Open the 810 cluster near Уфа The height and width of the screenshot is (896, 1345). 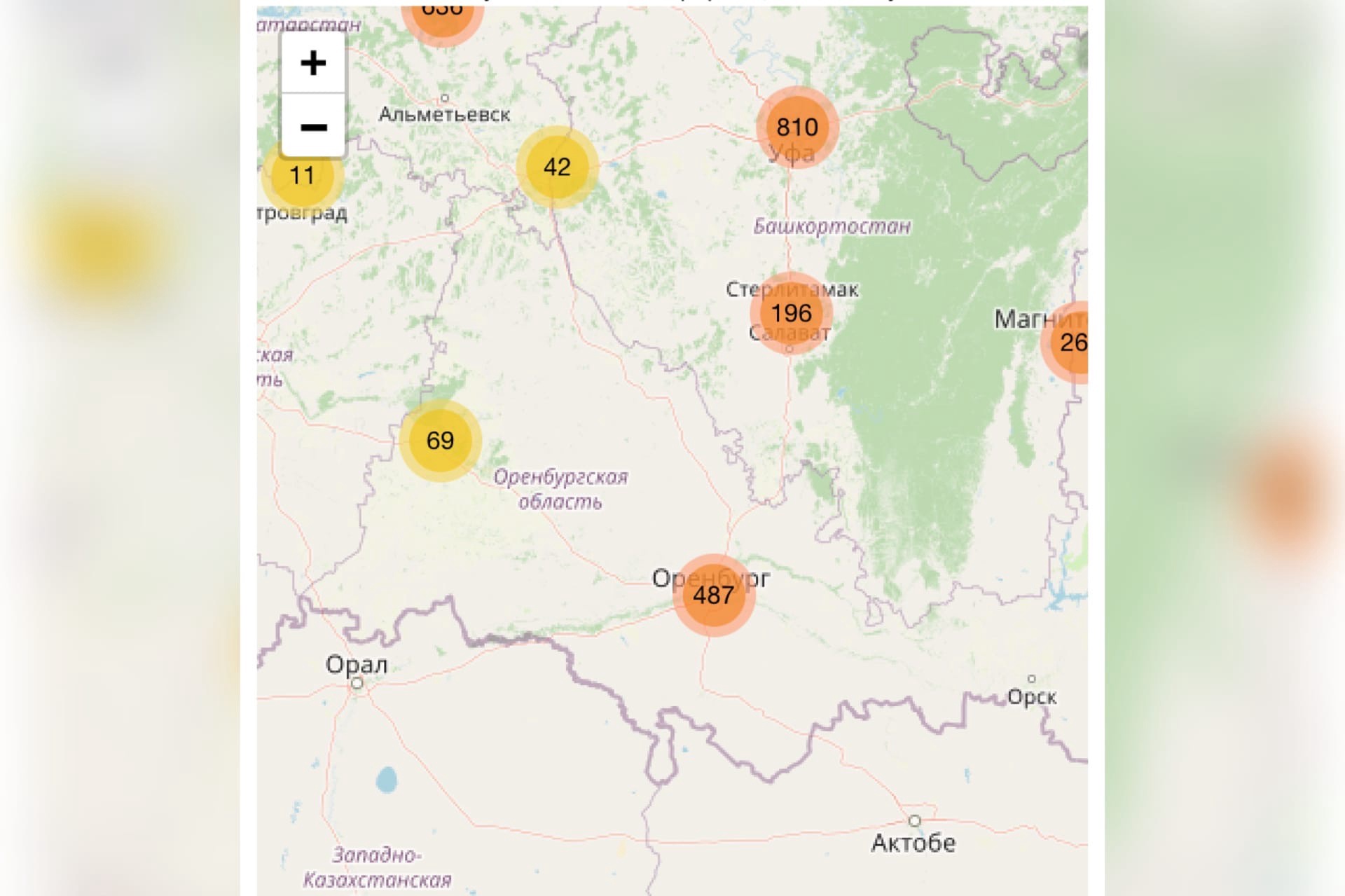(x=797, y=127)
